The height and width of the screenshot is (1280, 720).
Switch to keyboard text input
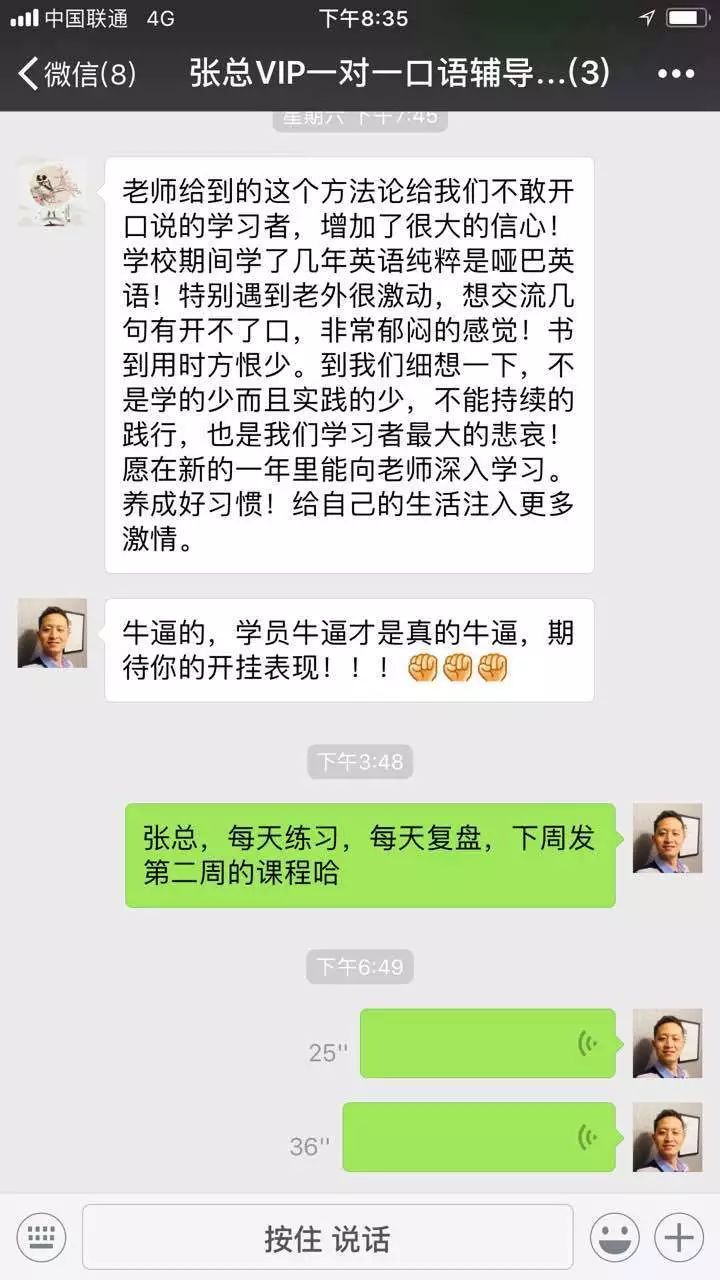point(41,1238)
